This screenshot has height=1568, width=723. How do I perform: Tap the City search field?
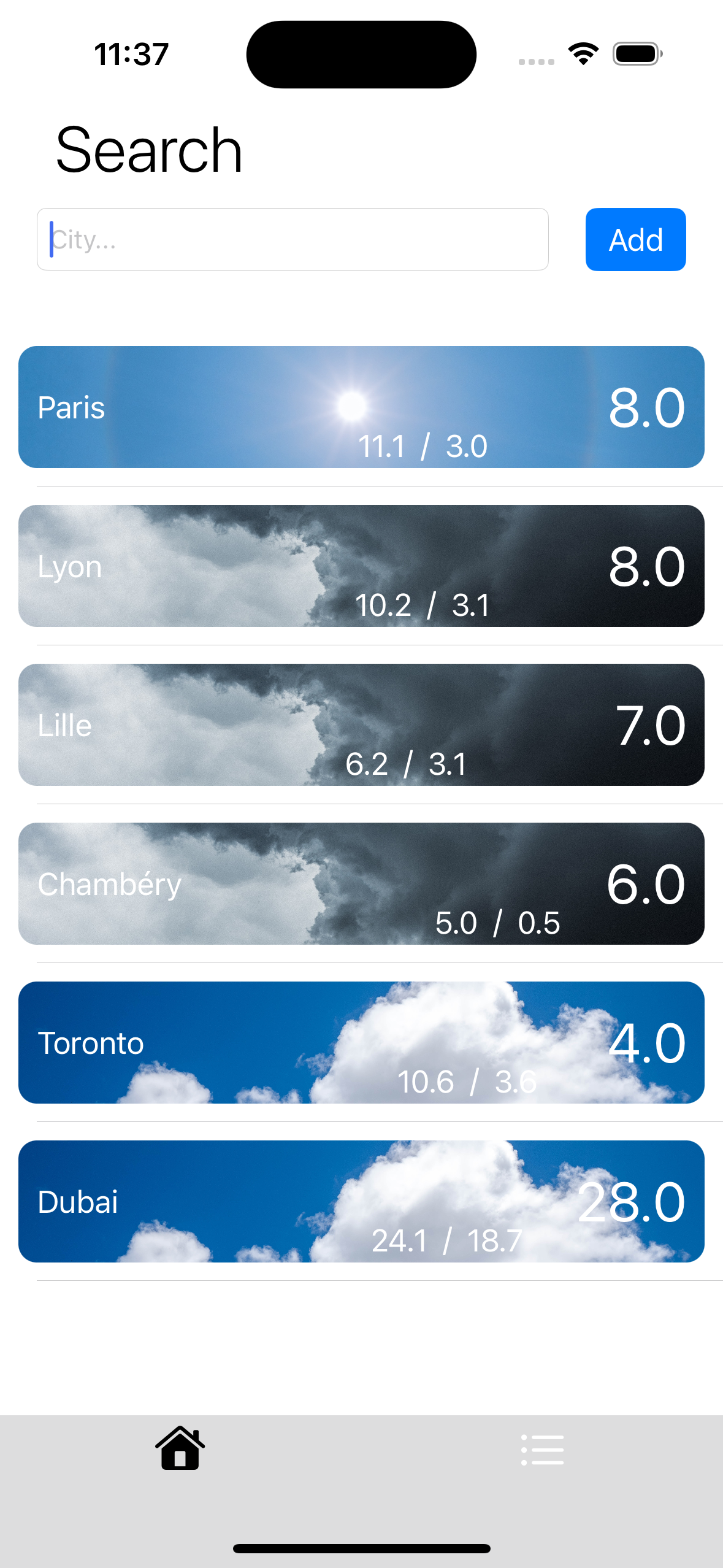pos(293,239)
